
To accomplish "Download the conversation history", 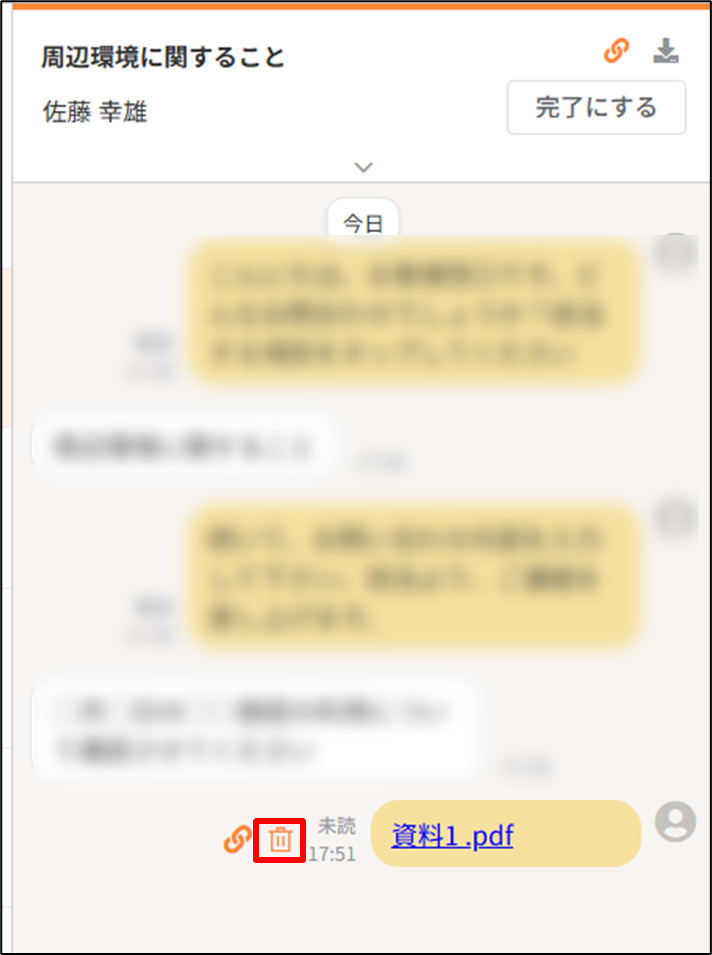I will click(666, 51).
